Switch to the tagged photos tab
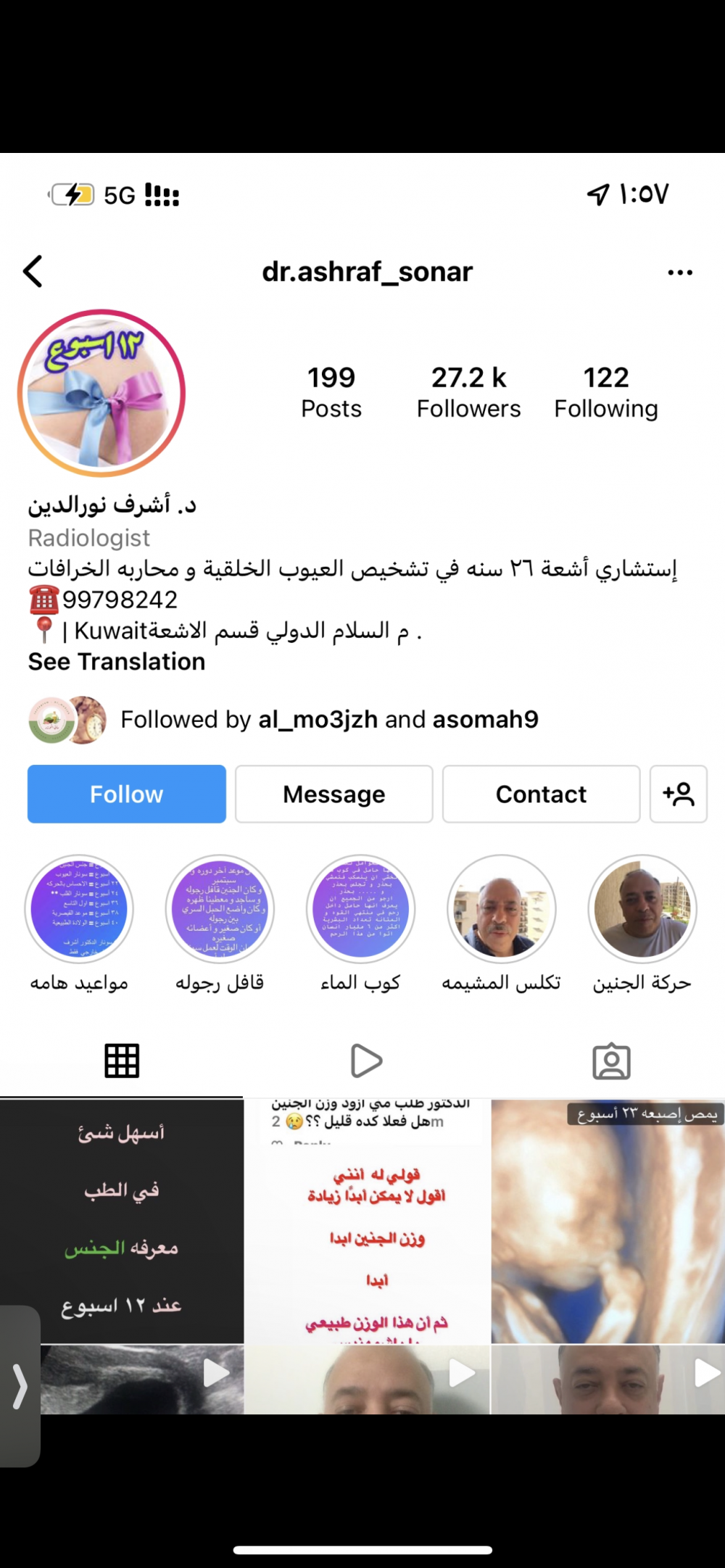 pyautogui.click(x=611, y=1061)
